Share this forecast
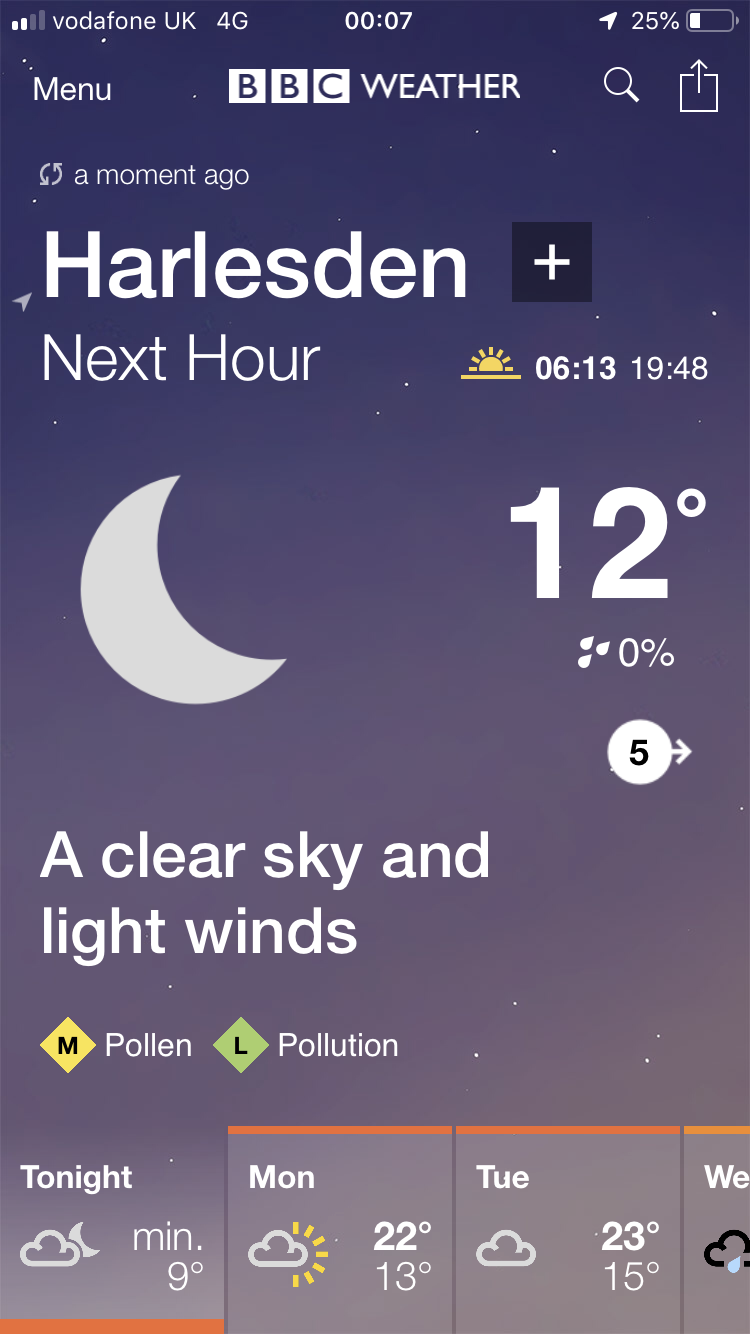This screenshot has width=750, height=1334. [699, 86]
